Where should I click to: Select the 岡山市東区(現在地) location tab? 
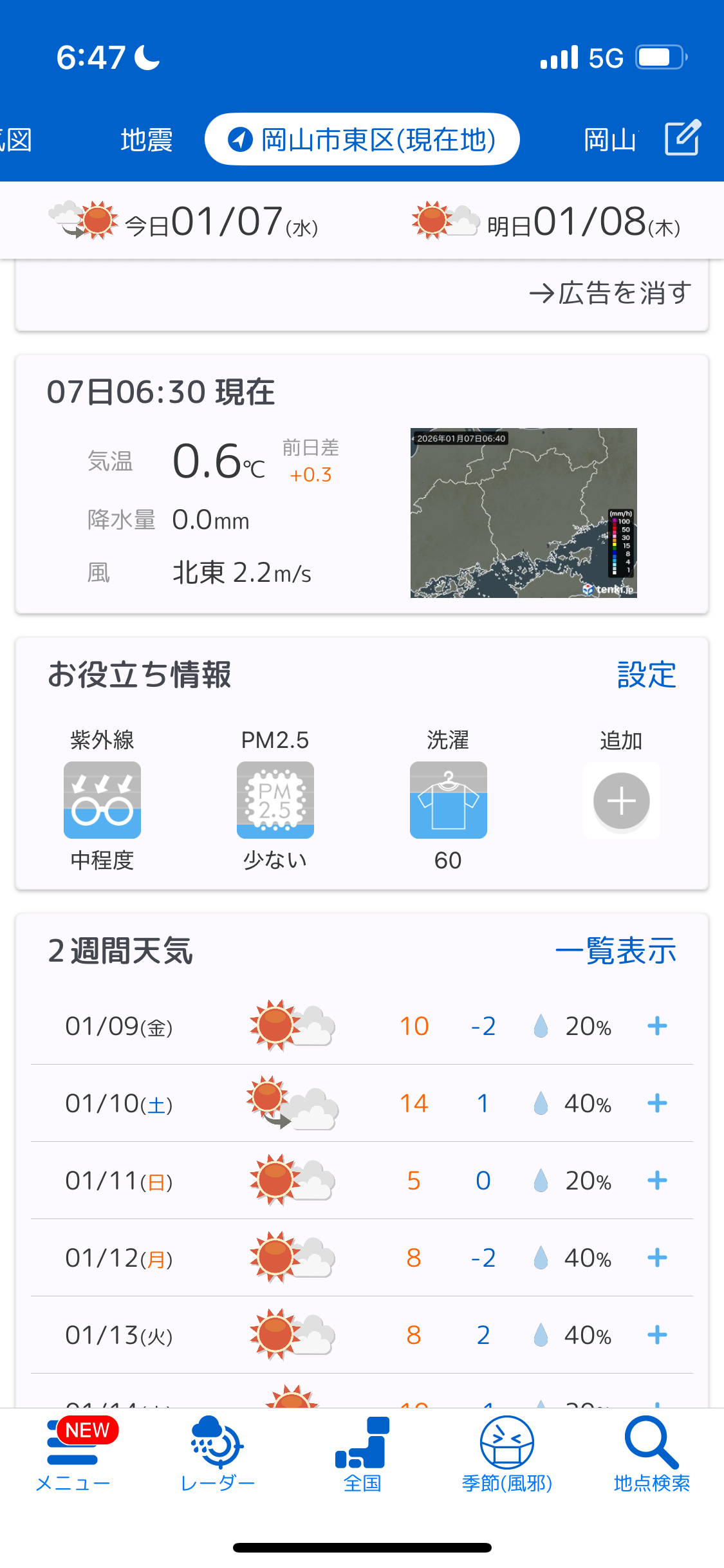pos(362,140)
